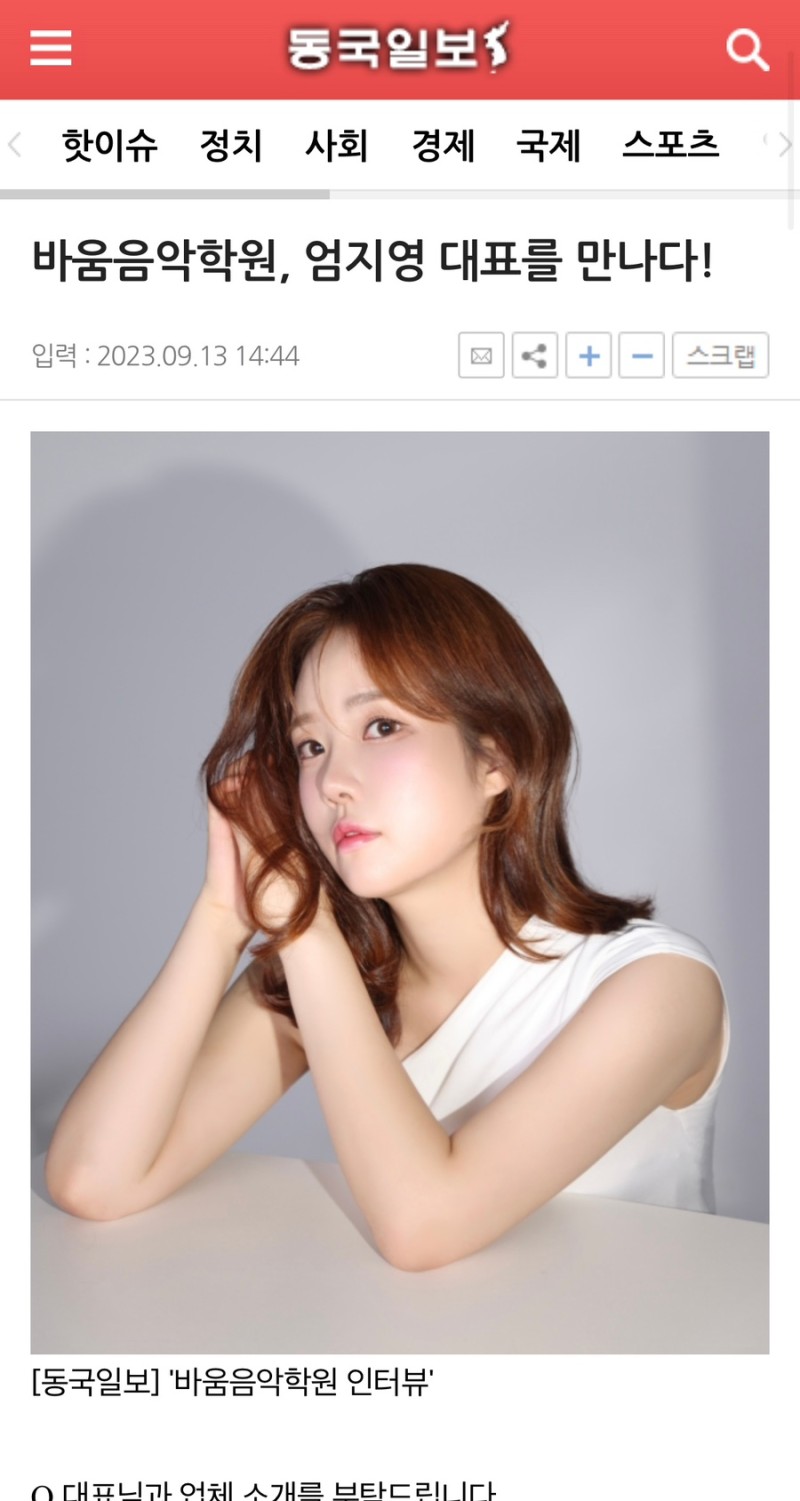The height and width of the screenshot is (1501, 800).
Task: Show previous categories with left arrow
Action: click(14, 146)
